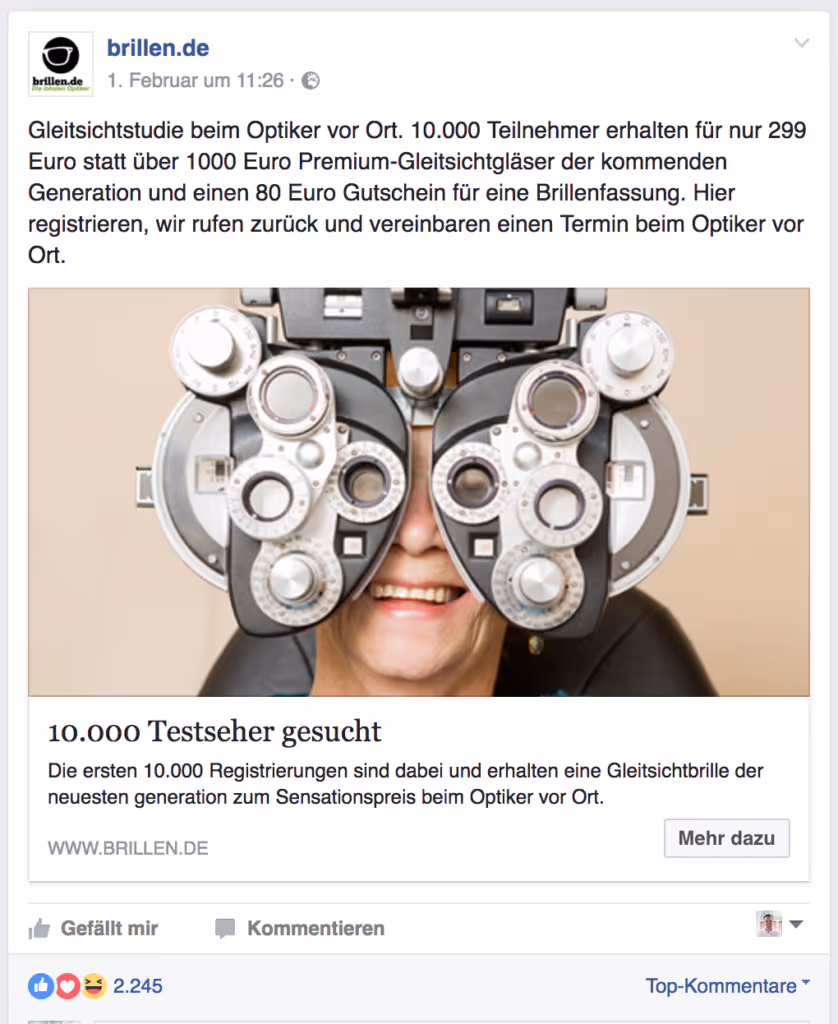Open the post timestamp 1. Februar
Screen dimensions: 838x1024
[x=195, y=81]
